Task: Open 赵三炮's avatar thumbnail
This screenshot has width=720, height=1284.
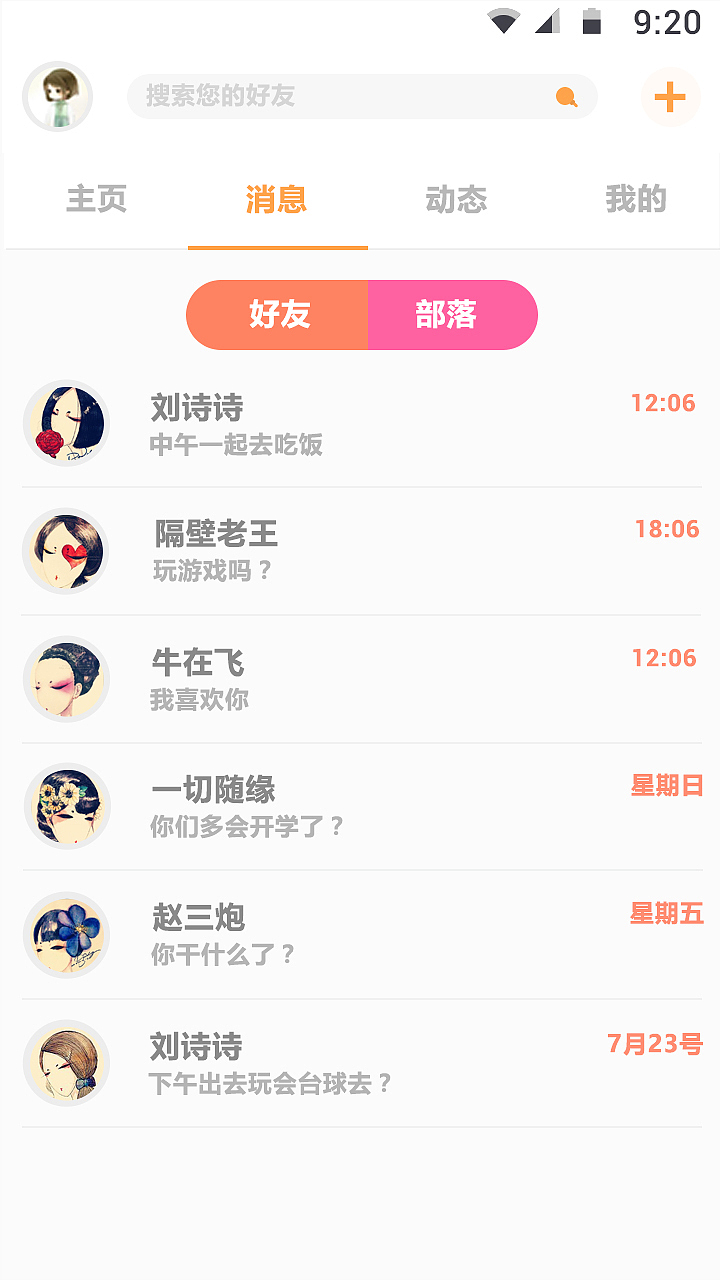Action: (66, 934)
